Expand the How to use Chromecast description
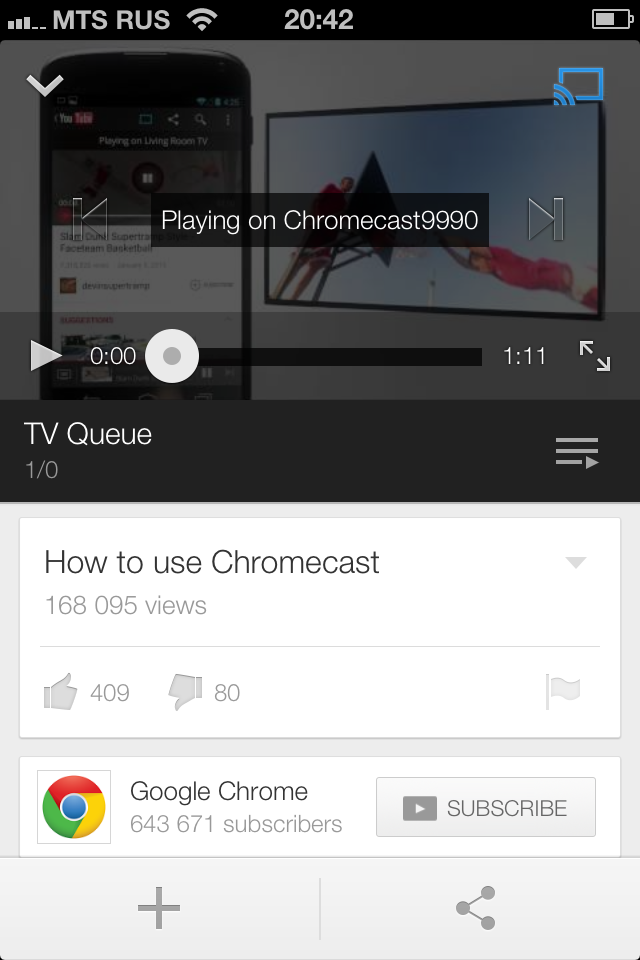Image resolution: width=640 pixels, height=960 pixels. click(575, 562)
